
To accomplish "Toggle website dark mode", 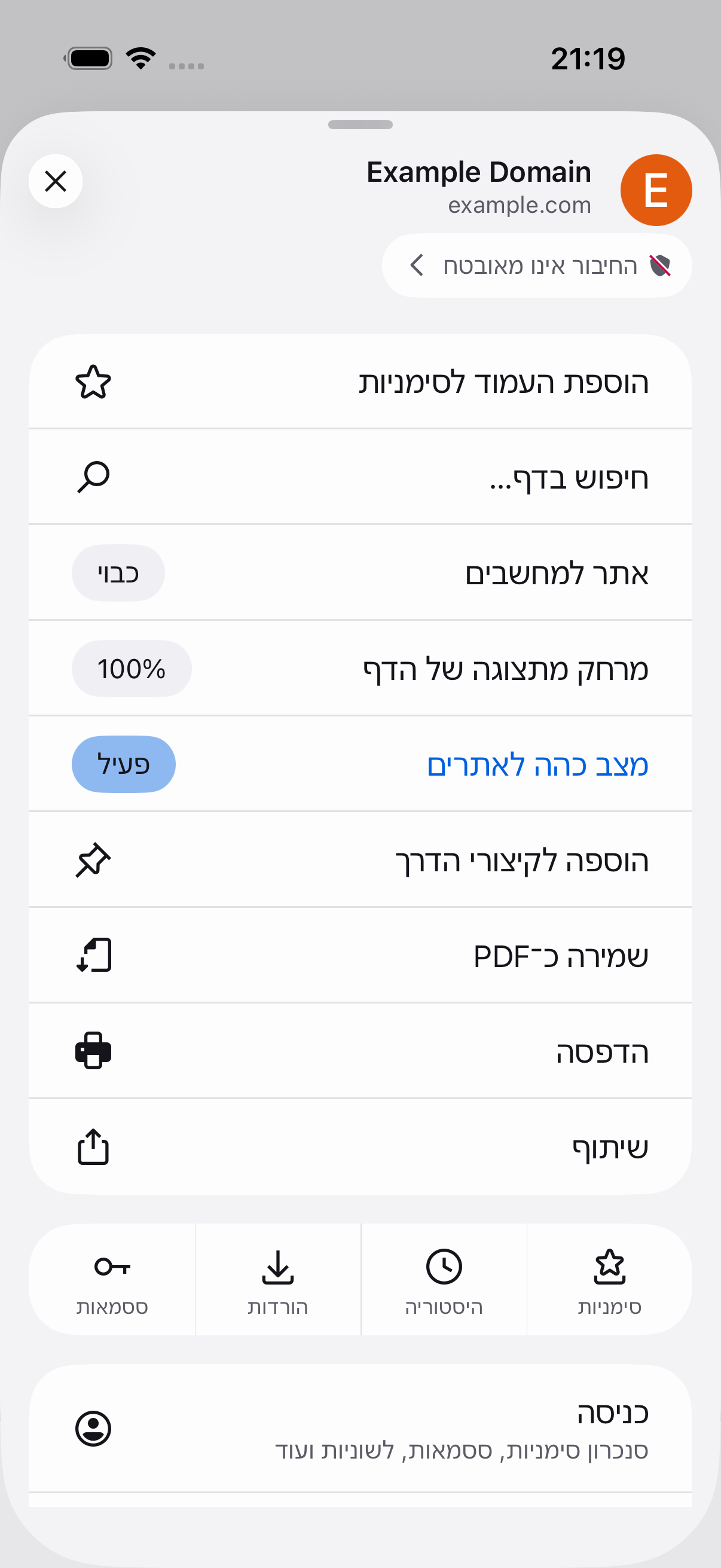I will click(360, 764).
